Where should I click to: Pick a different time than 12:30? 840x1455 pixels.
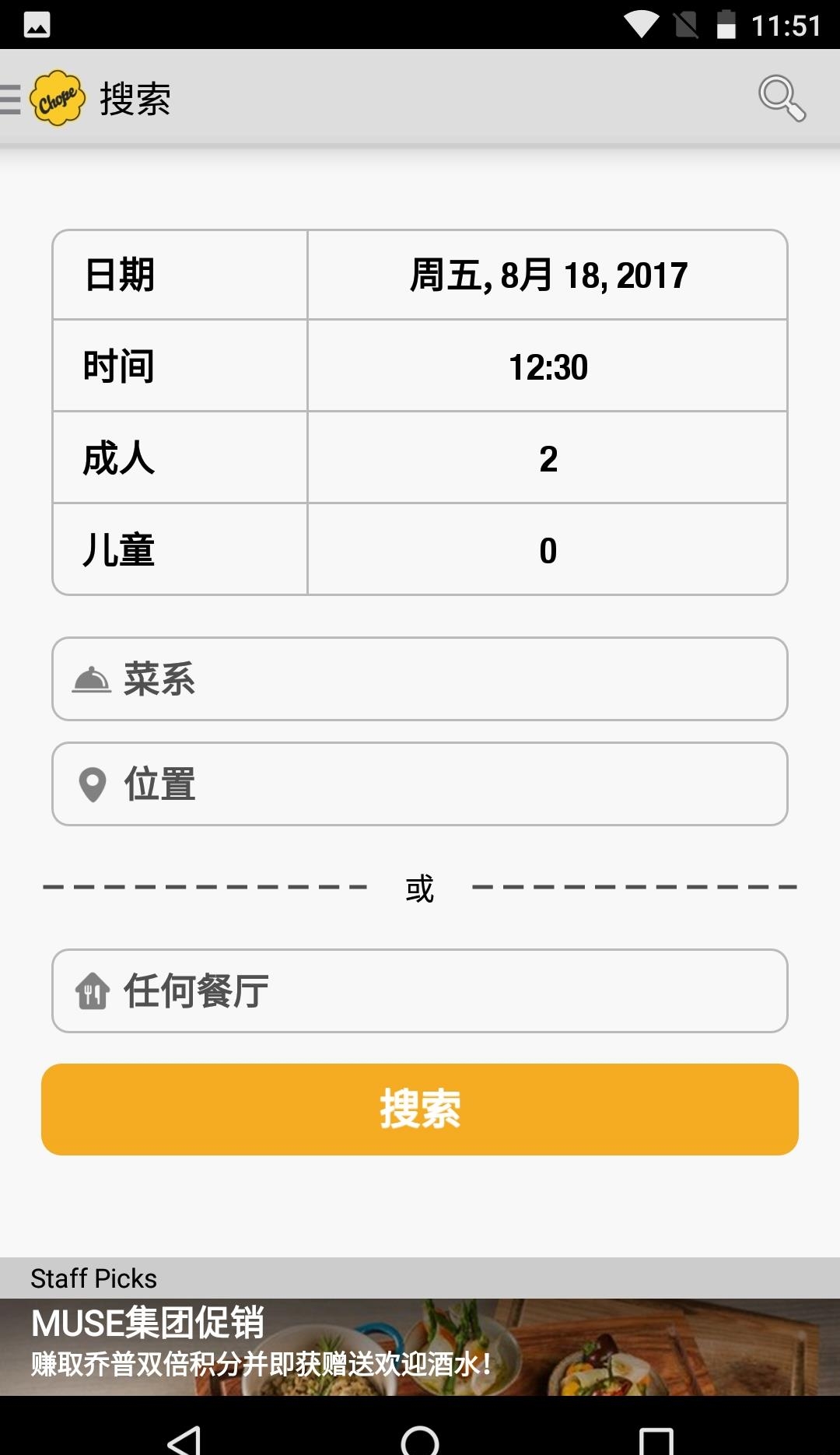point(548,366)
